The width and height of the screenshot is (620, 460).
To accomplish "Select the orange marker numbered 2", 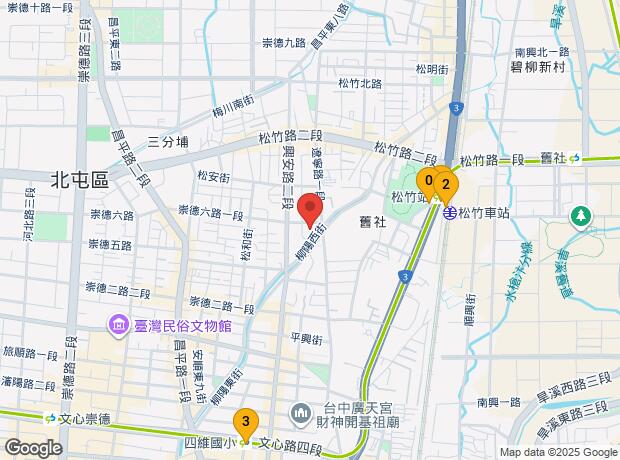I will point(446,185).
